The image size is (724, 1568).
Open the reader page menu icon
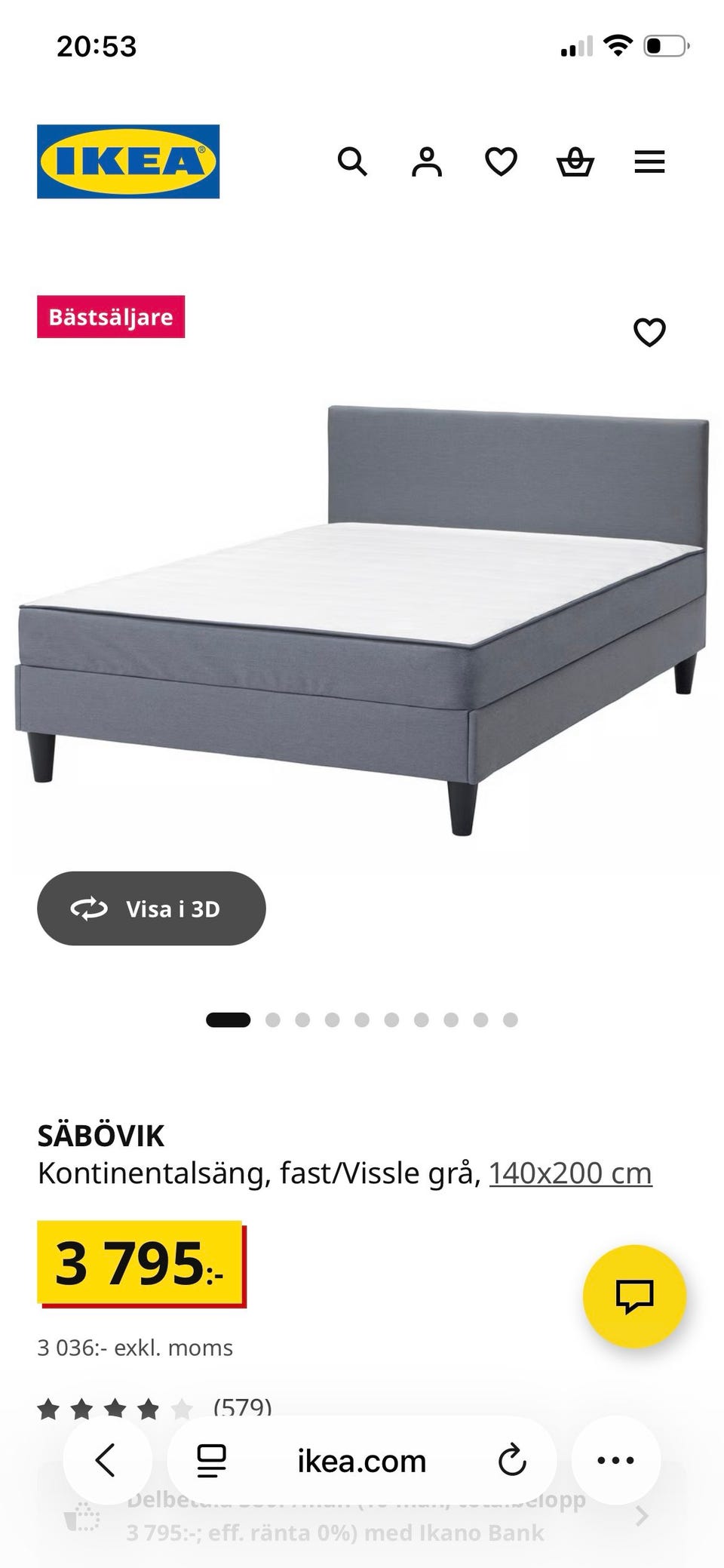point(212,1460)
